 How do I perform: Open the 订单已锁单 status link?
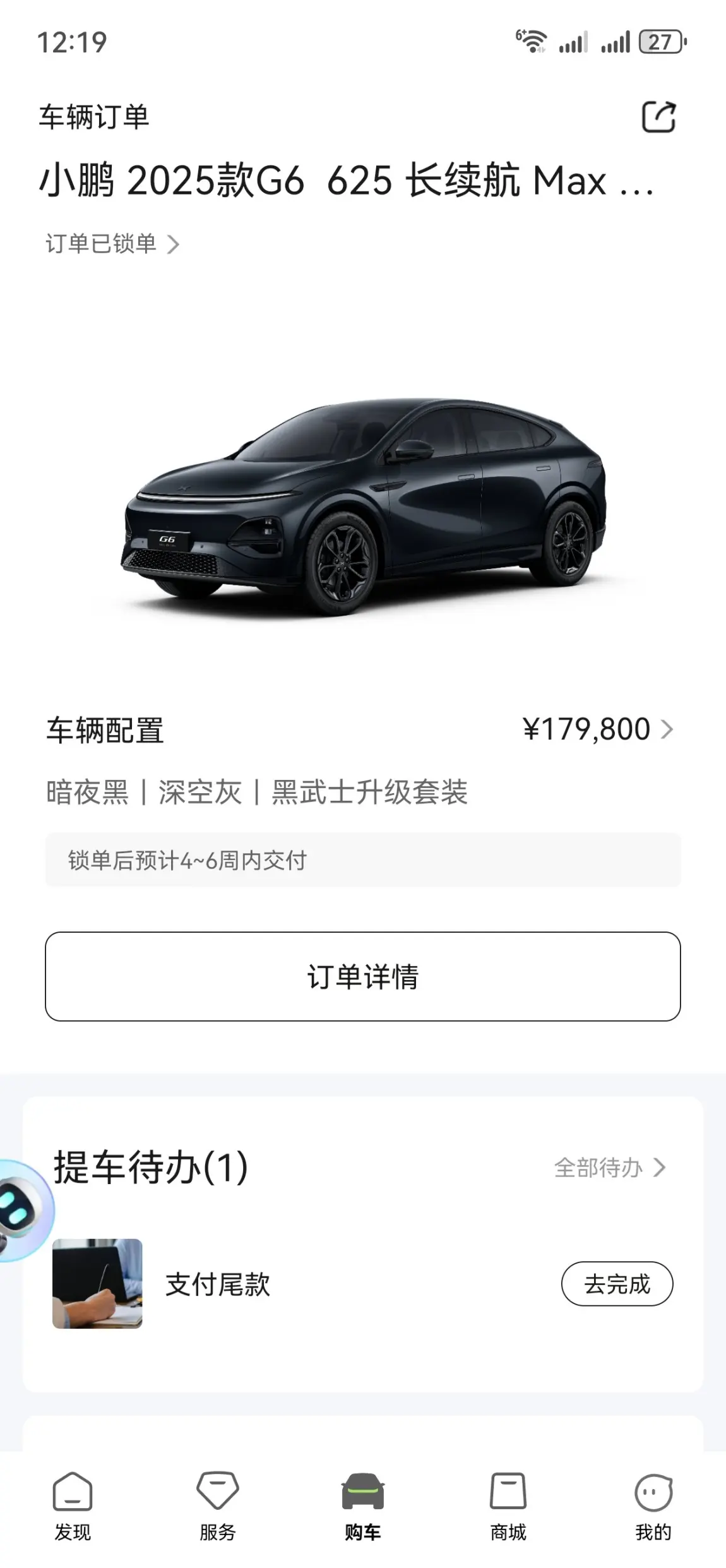tap(112, 244)
